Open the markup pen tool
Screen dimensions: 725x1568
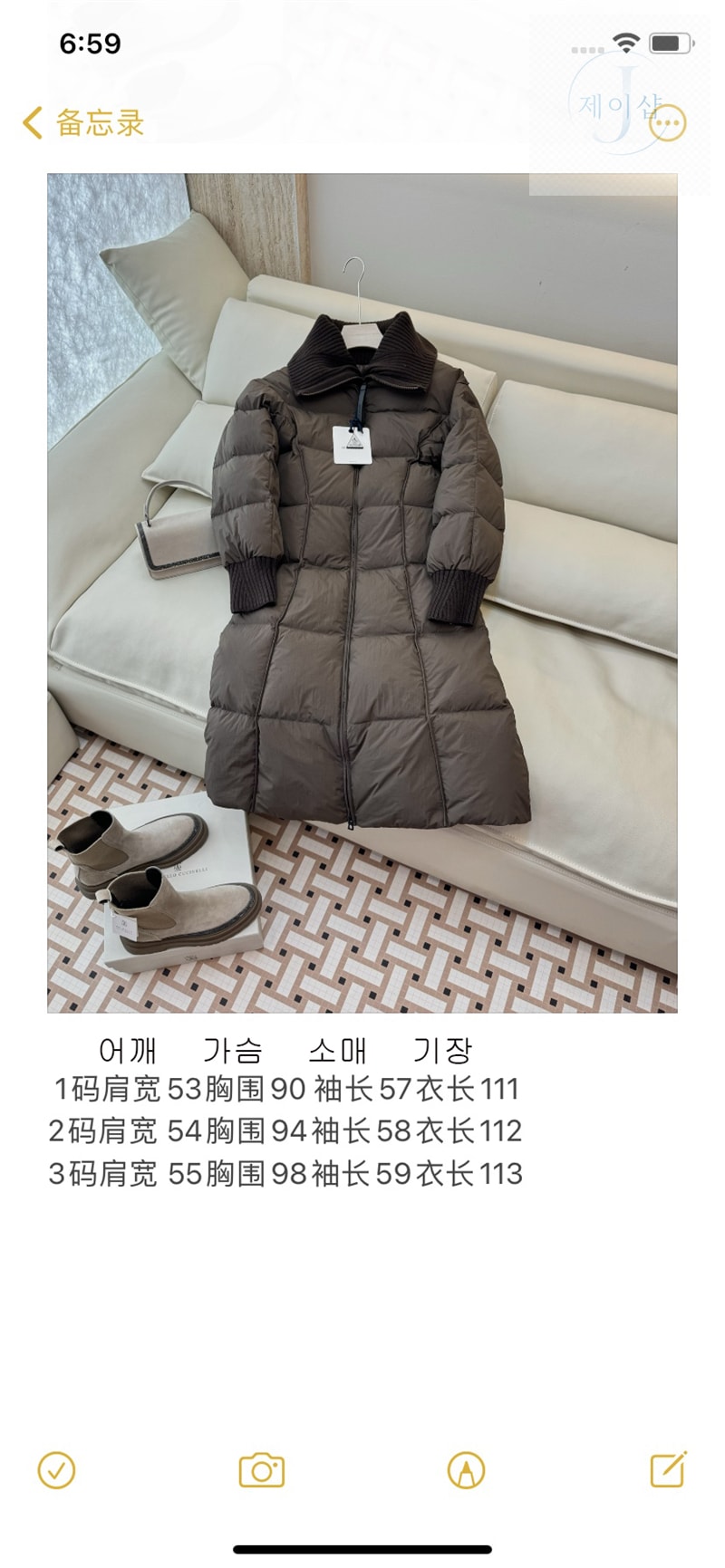[x=466, y=1469]
